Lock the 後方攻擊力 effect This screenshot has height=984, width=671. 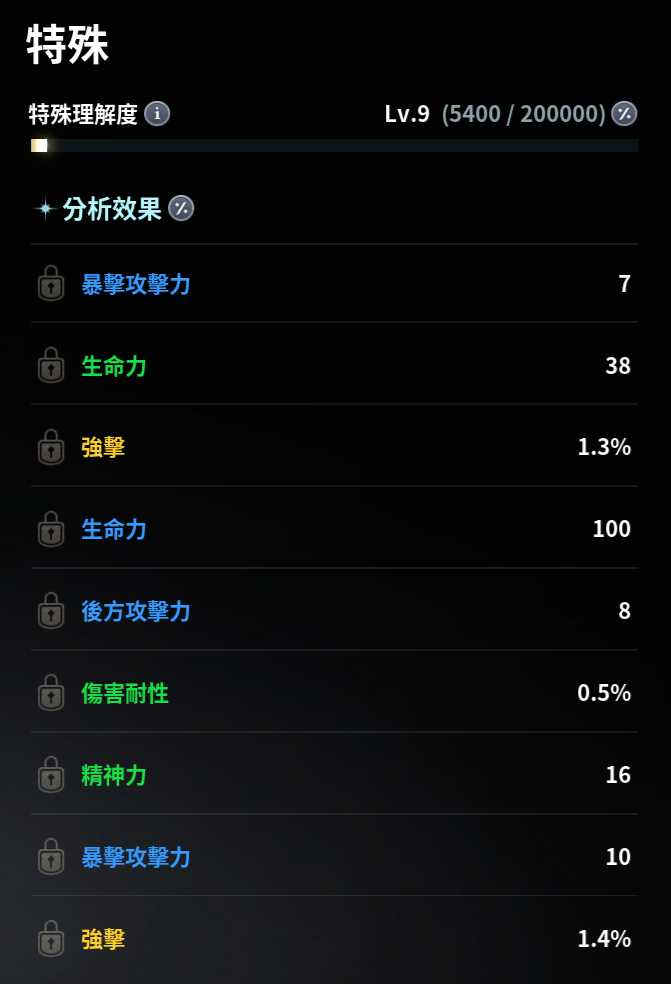tap(51, 611)
